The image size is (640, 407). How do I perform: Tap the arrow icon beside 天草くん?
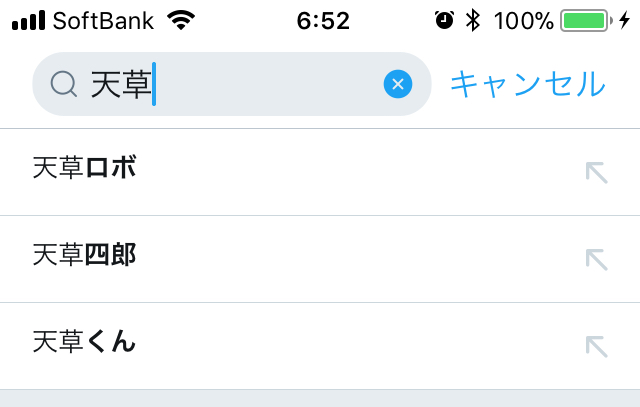[597, 347]
